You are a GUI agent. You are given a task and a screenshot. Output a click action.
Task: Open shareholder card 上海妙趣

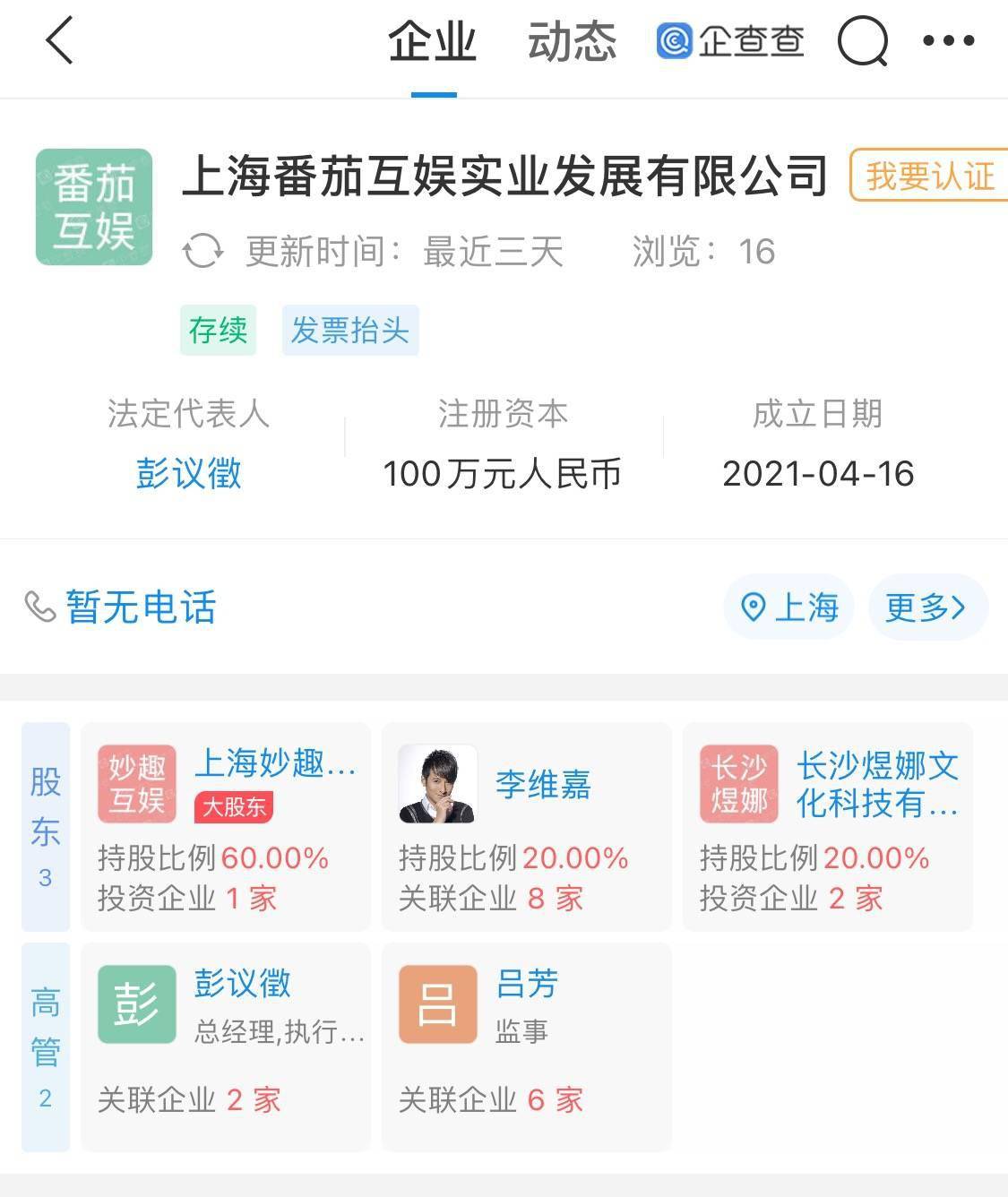pos(226,826)
